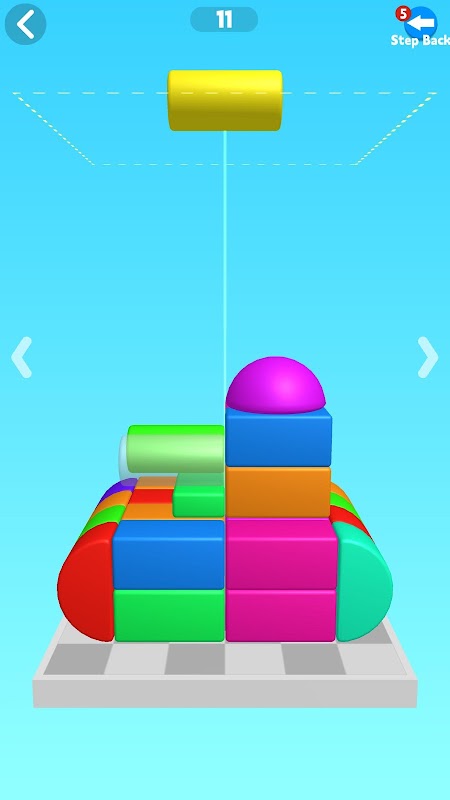
Task: Rotate view with the left chevron arrow
Action: [x=21, y=357]
